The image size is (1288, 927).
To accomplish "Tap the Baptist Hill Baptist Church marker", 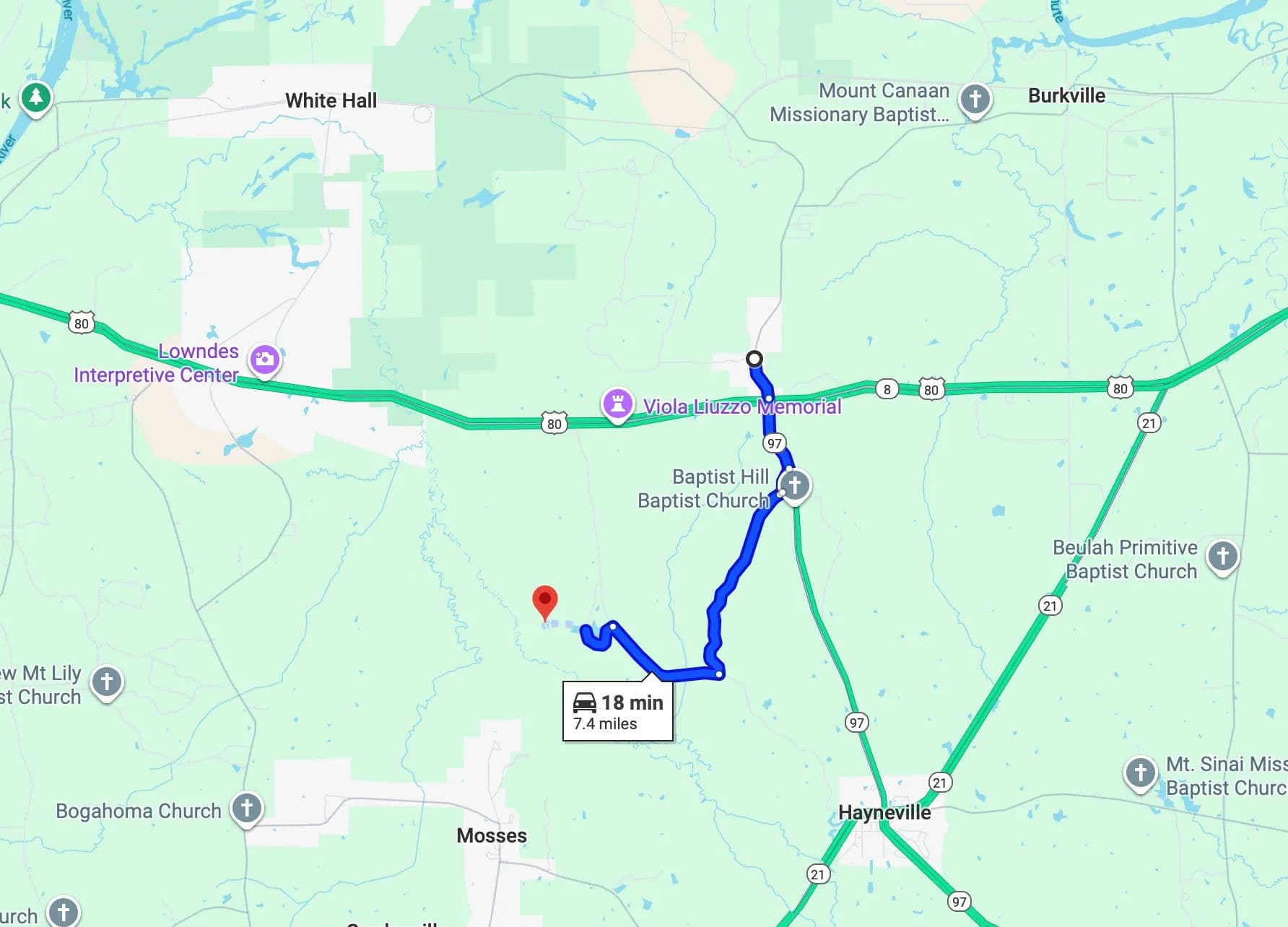I will coord(795,485).
